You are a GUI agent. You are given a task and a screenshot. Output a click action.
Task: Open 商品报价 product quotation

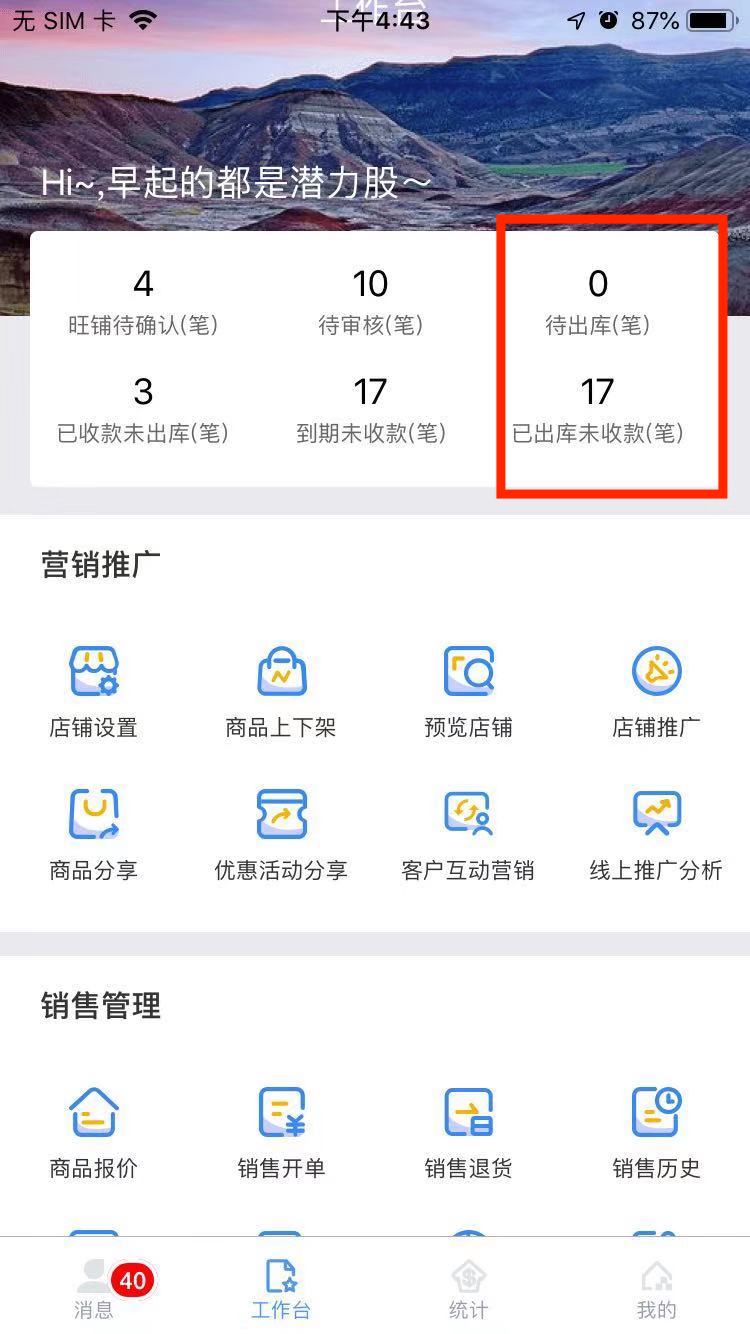tap(94, 1128)
